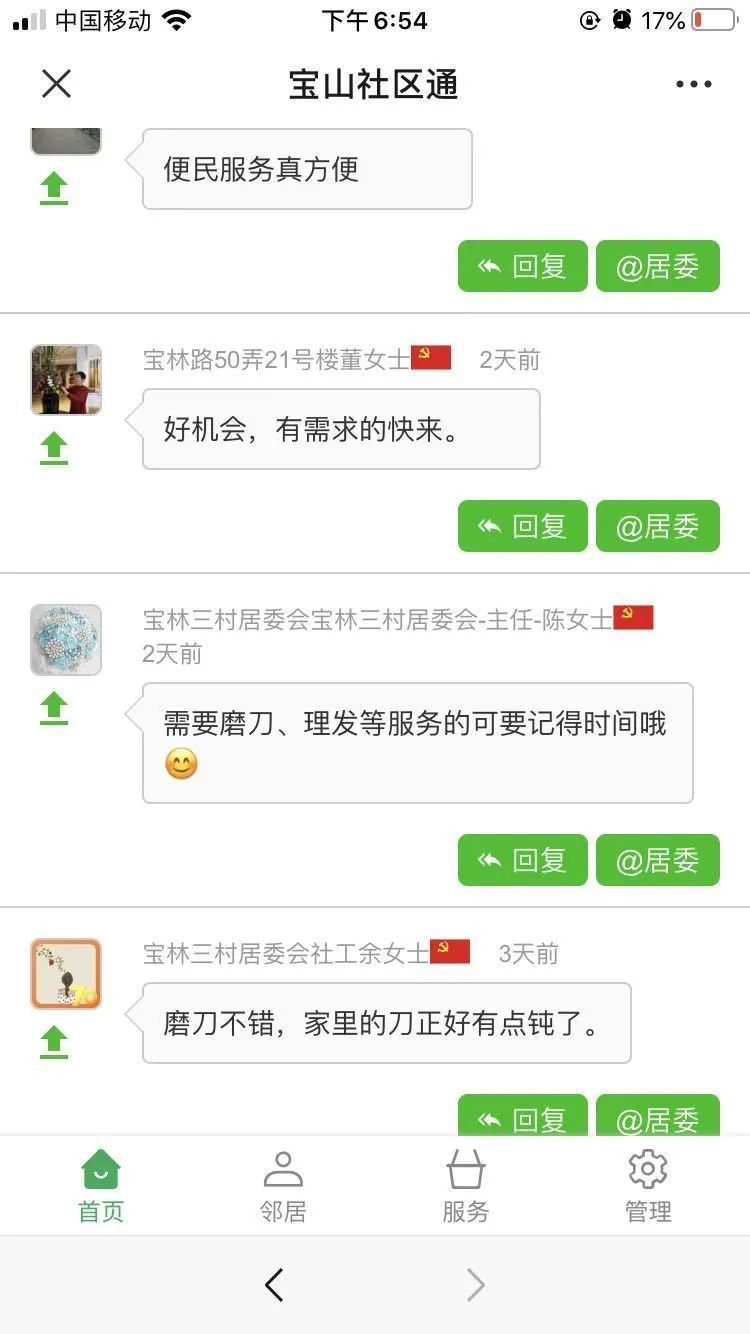Open the three-dot overflow menu
The image size is (750, 1334).
[x=693, y=84]
